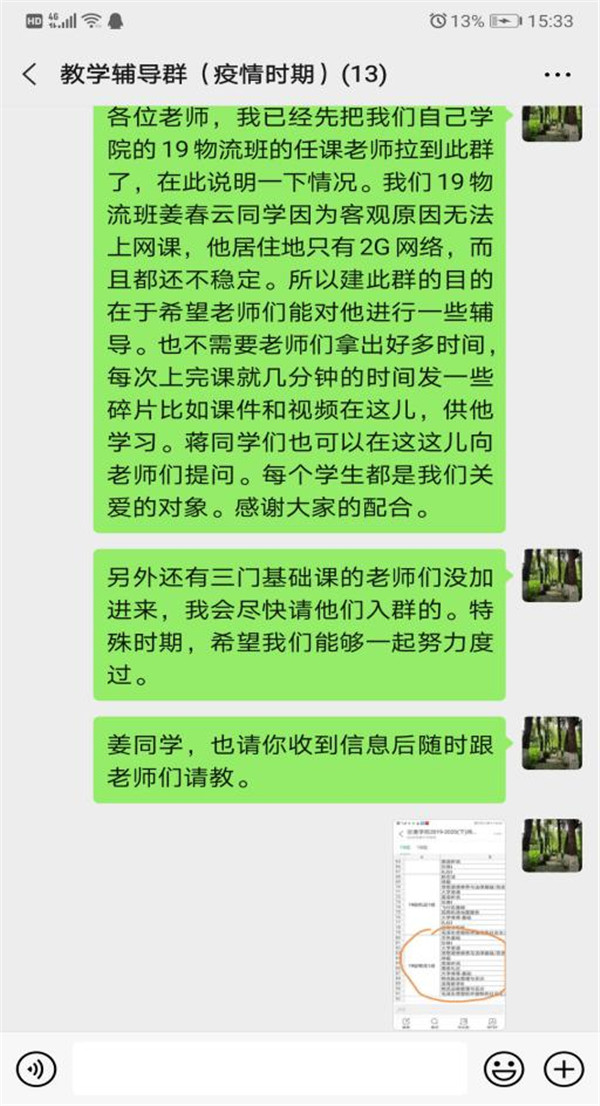Go back from the group chat
This screenshot has height=1106, width=600.
(30, 74)
